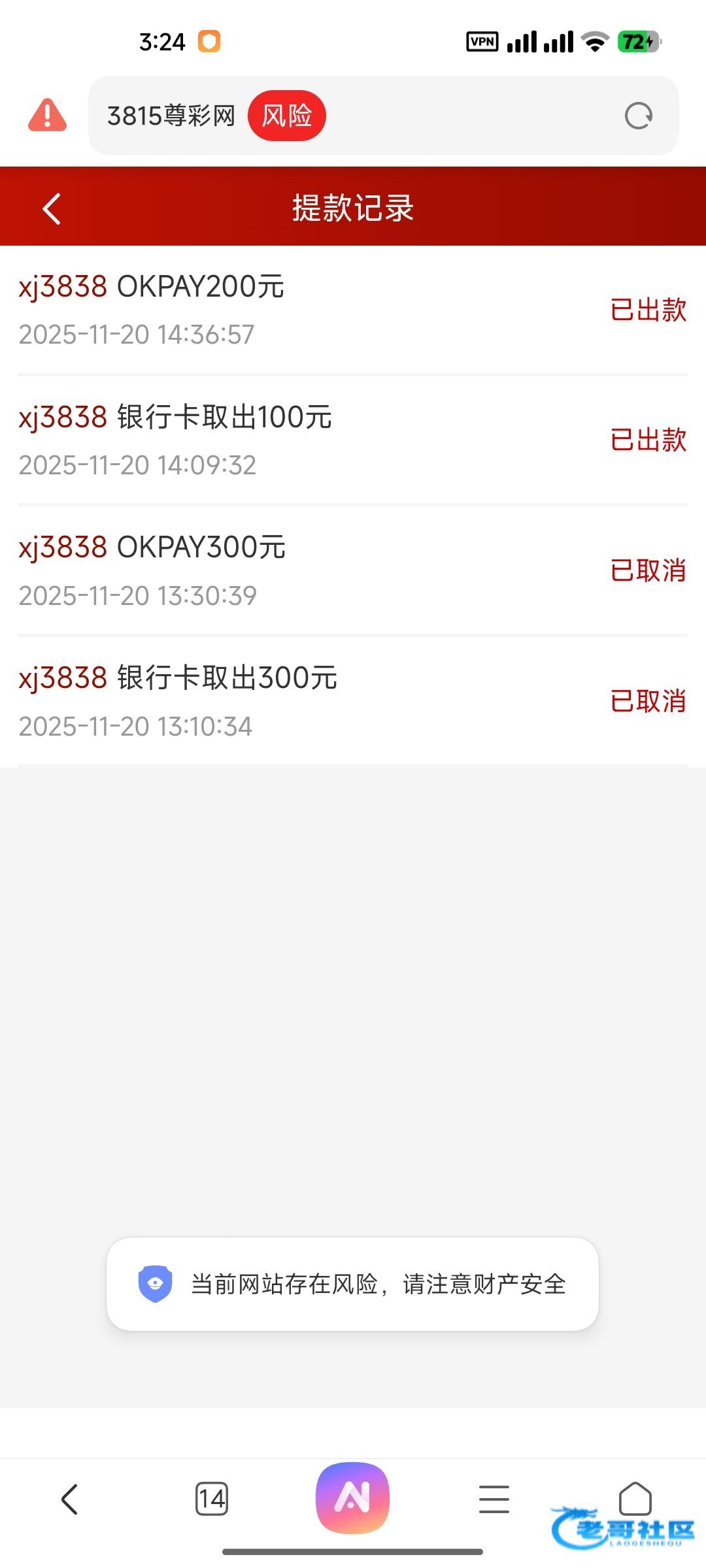The width and height of the screenshot is (706, 1568).
Task: Reload the page with the refresh icon
Action: [x=638, y=116]
